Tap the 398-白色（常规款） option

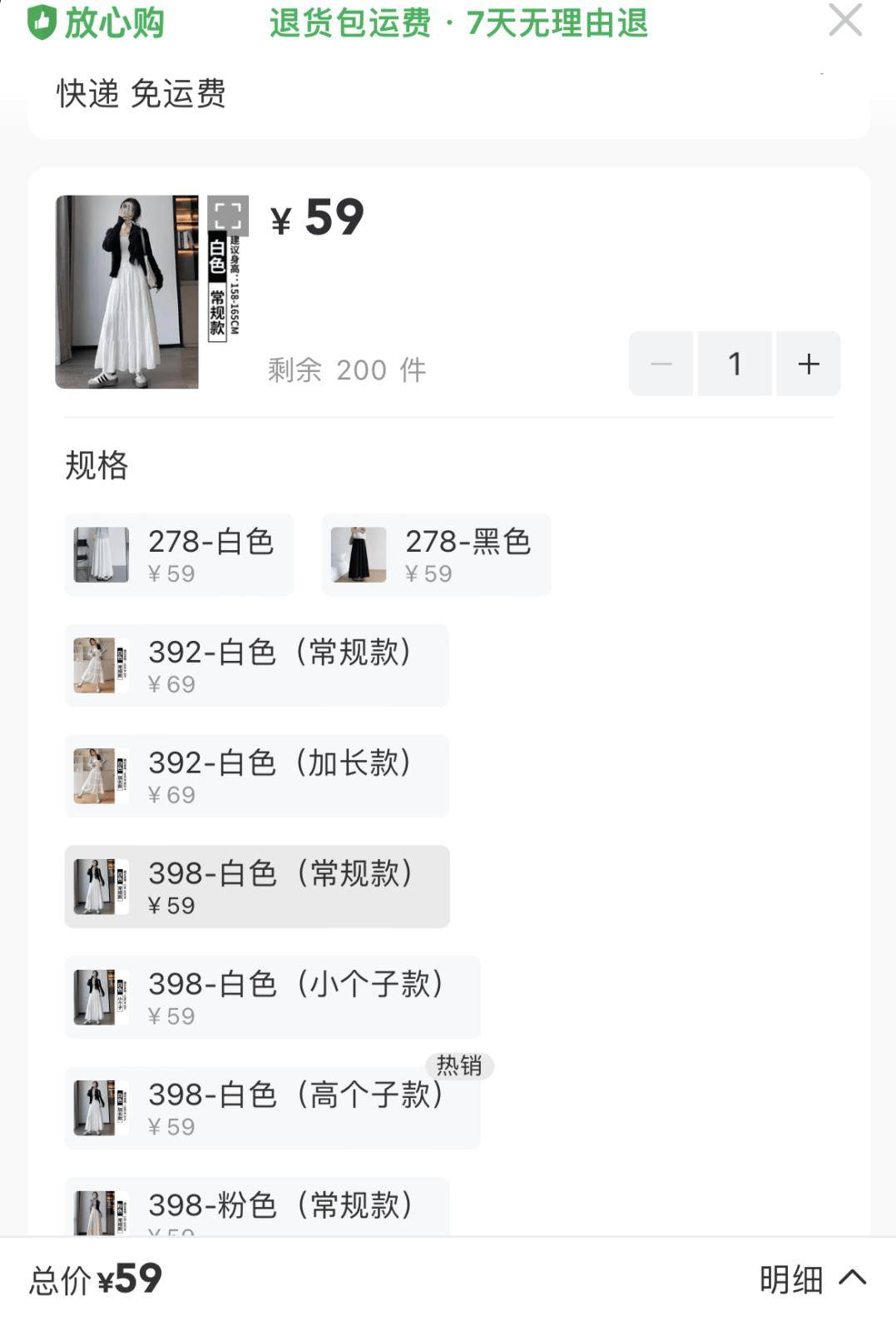coord(256,887)
